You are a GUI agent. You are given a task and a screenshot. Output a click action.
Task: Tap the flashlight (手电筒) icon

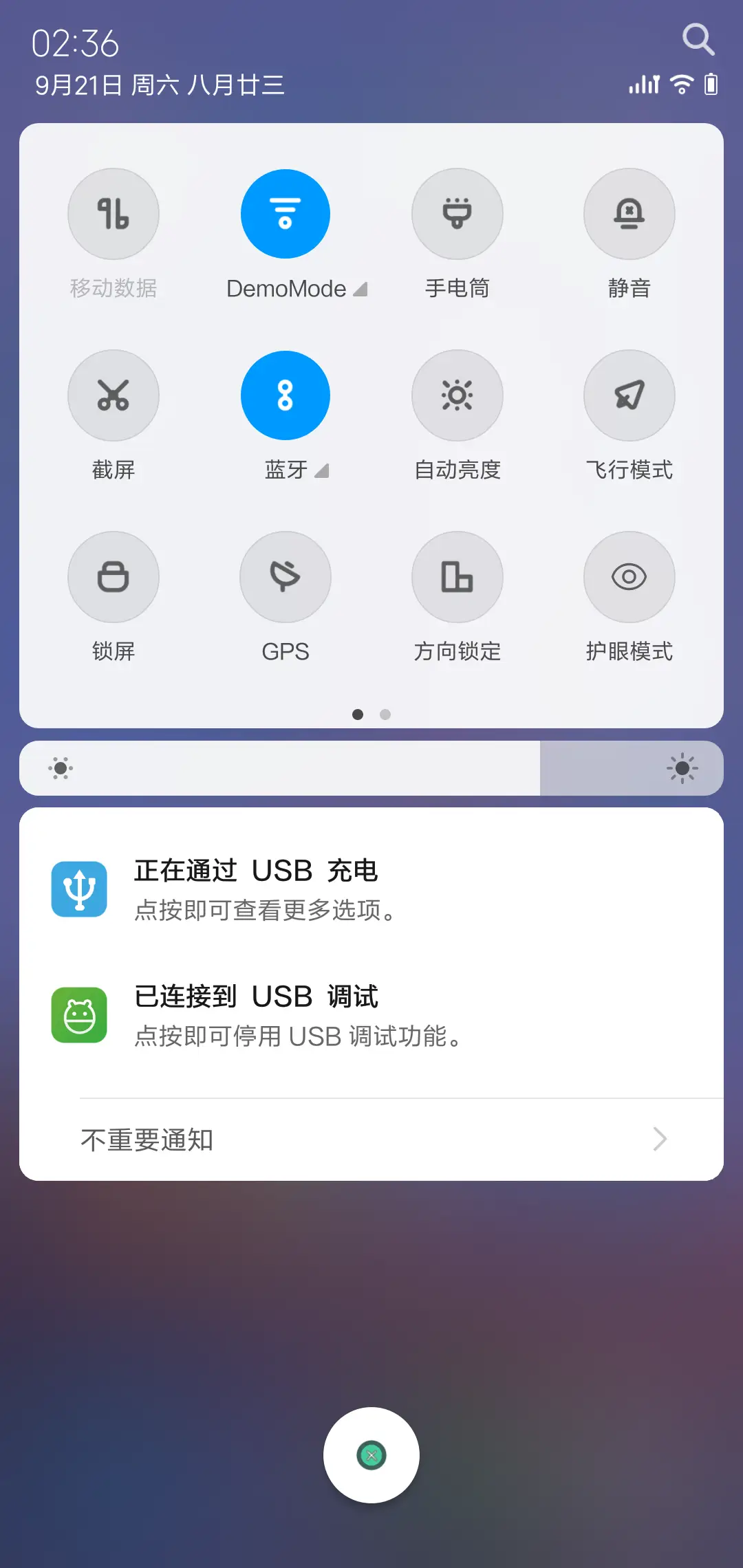[457, 214]
